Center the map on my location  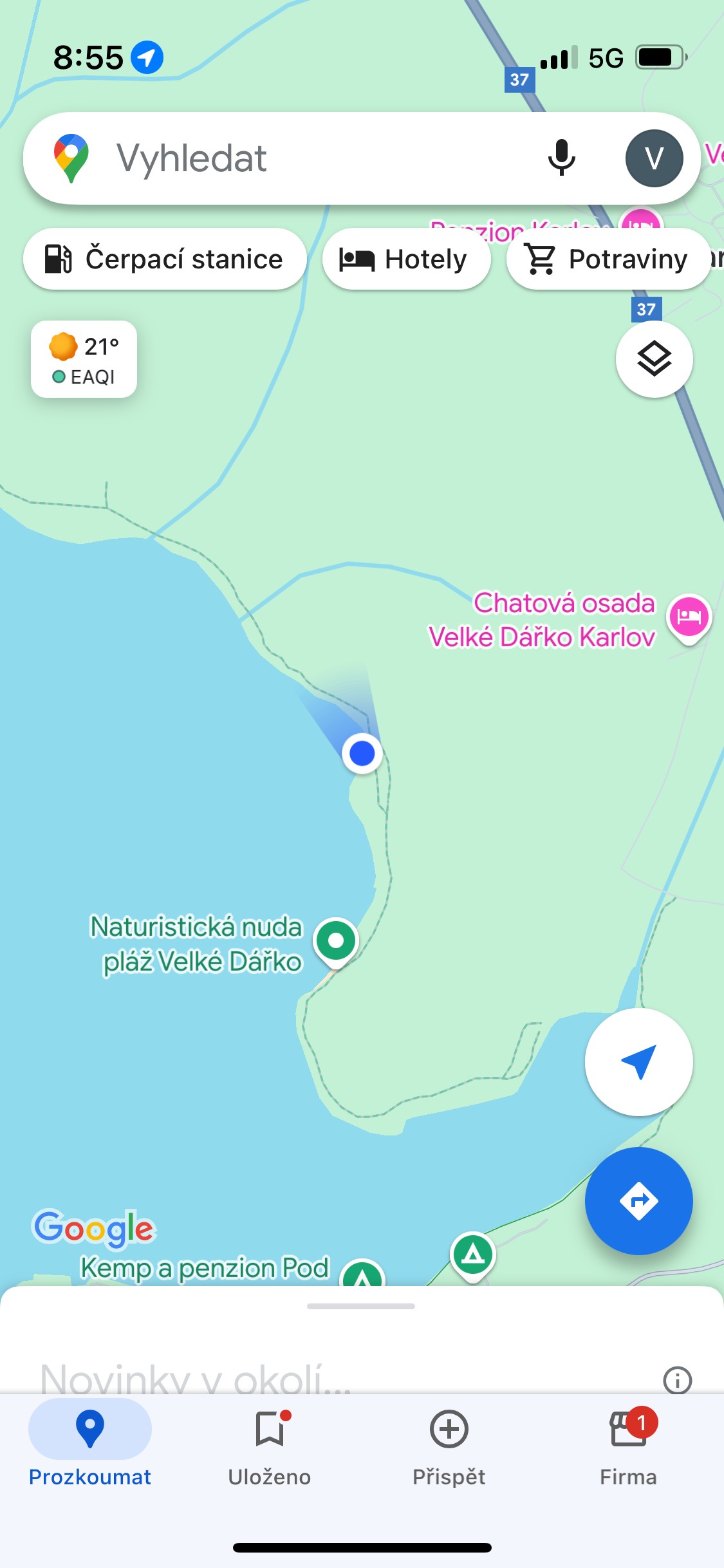coord(638,1062)
